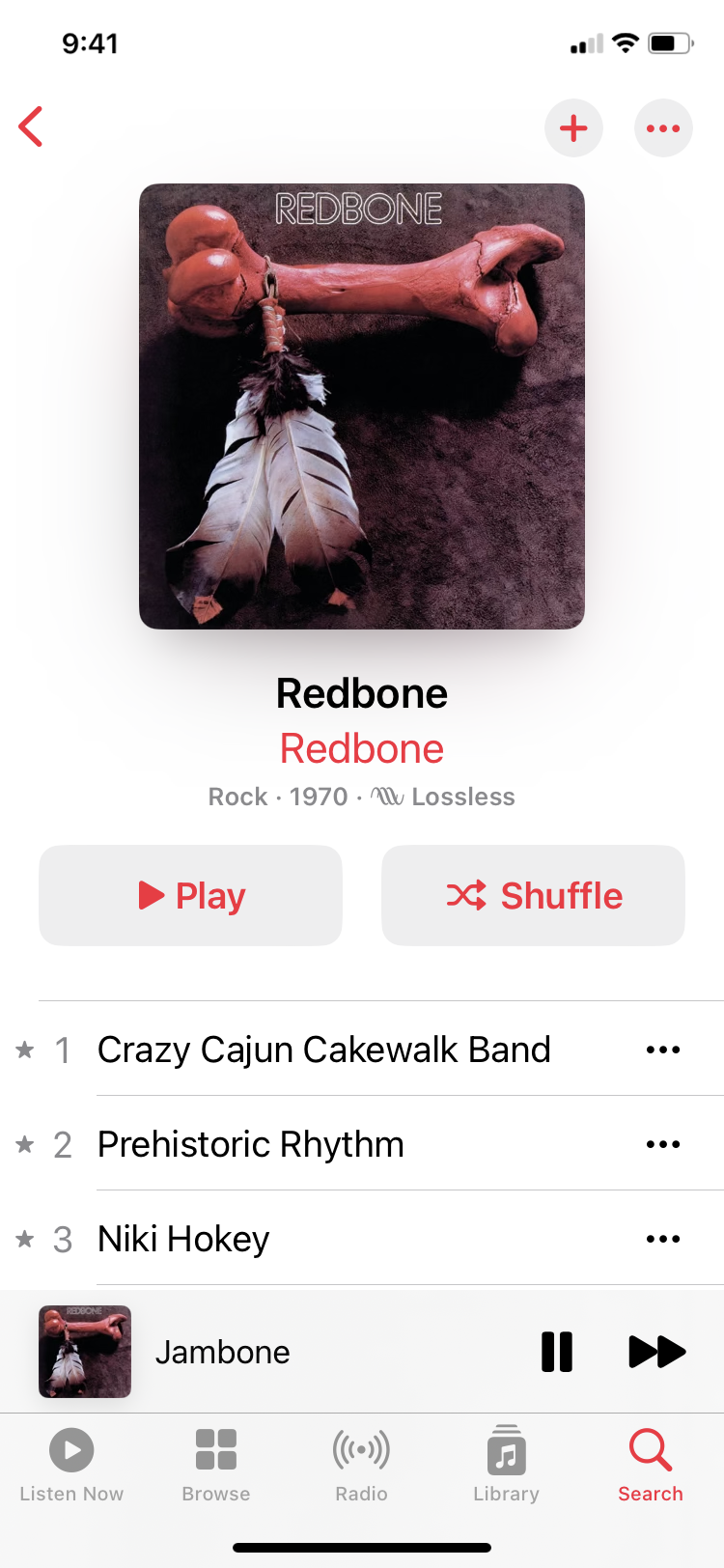The image size is (724, 1568).
Task: Switch to the Radio tab
Action: coord(361,1465)
